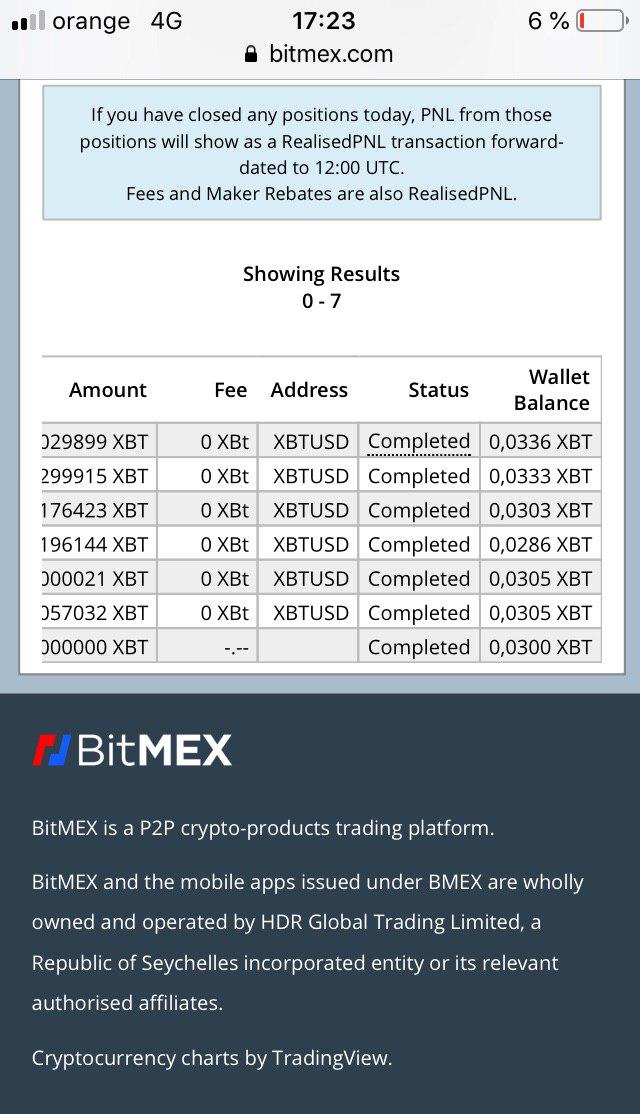Image resolution: width=640 pixels, height=1114 pixels.
Task: Tap the underlined Completed status for 0,0336 XBT
Action: 419,441
